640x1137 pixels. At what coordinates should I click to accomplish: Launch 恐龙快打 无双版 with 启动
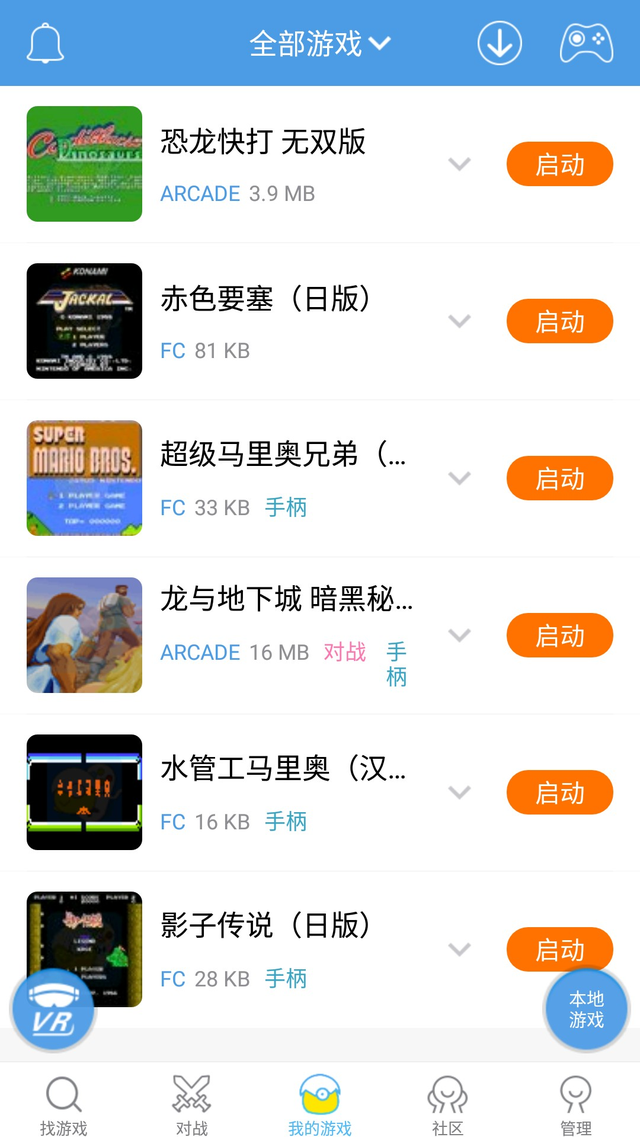pyautogui.click(x=559, y=165)
